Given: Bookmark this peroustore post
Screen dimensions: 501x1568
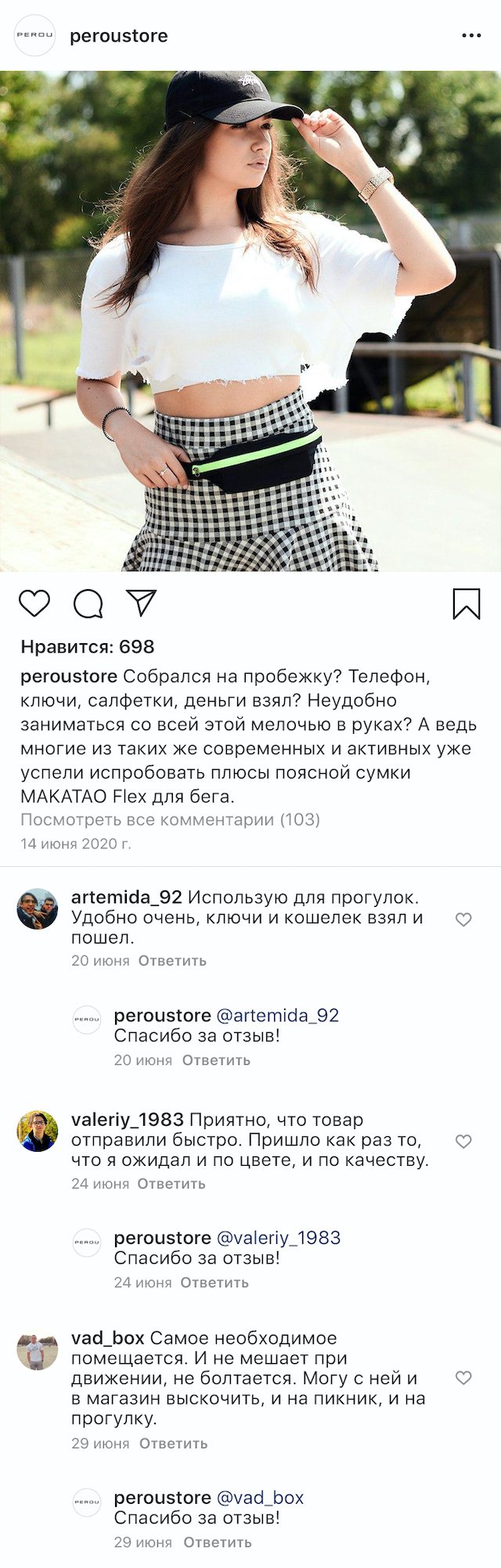Looking at the screenshot, I should tap(467, 603).
